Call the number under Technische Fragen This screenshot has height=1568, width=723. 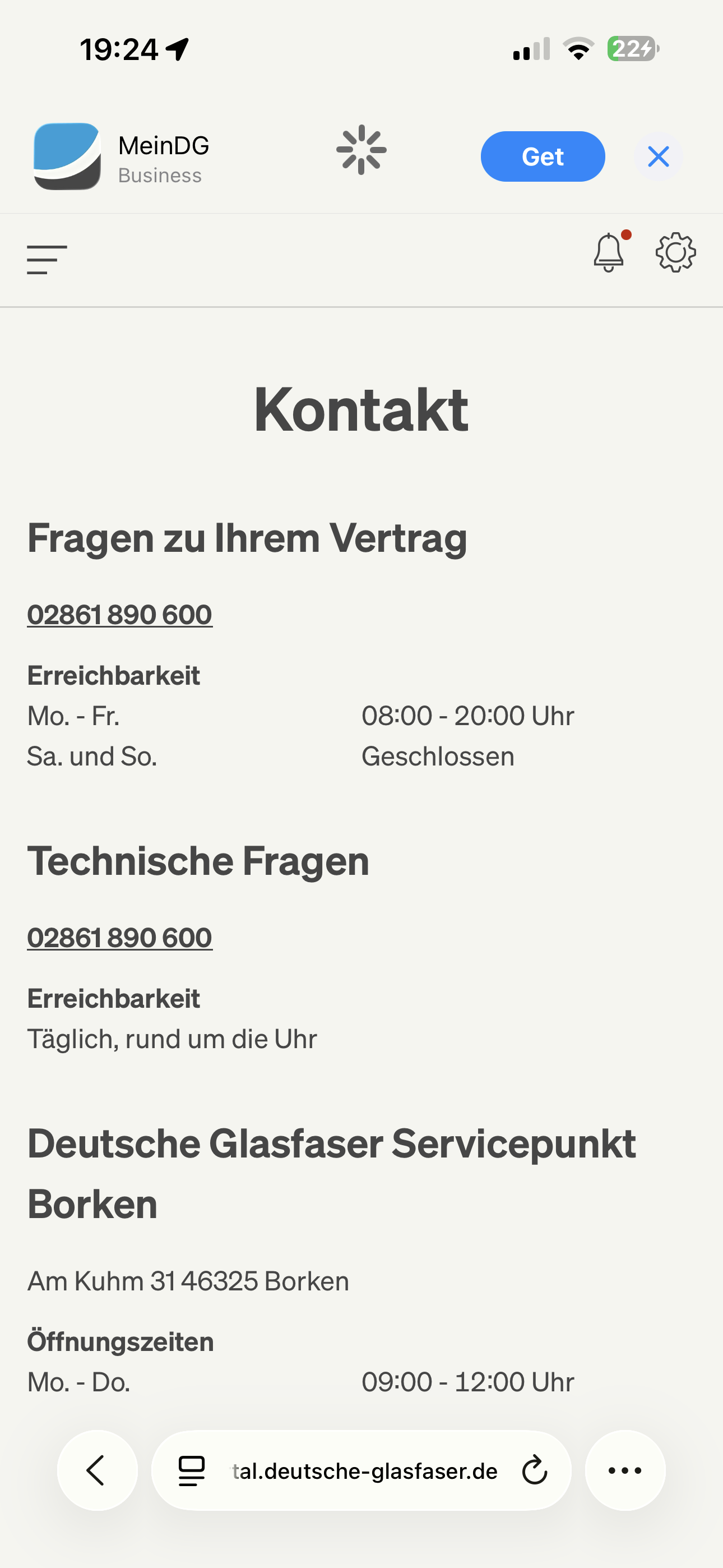(x=120, y=938)
